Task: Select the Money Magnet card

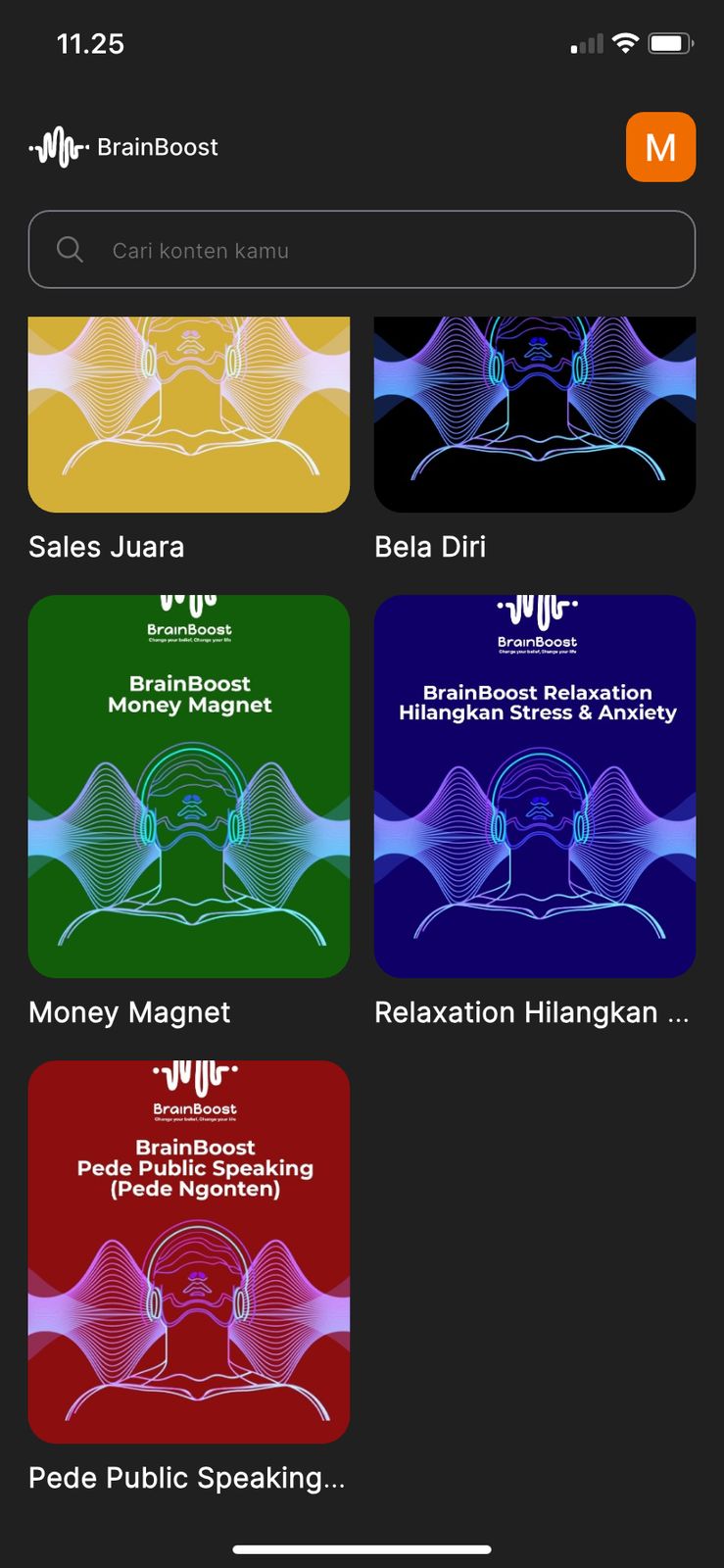Action: tap(188, 786)
